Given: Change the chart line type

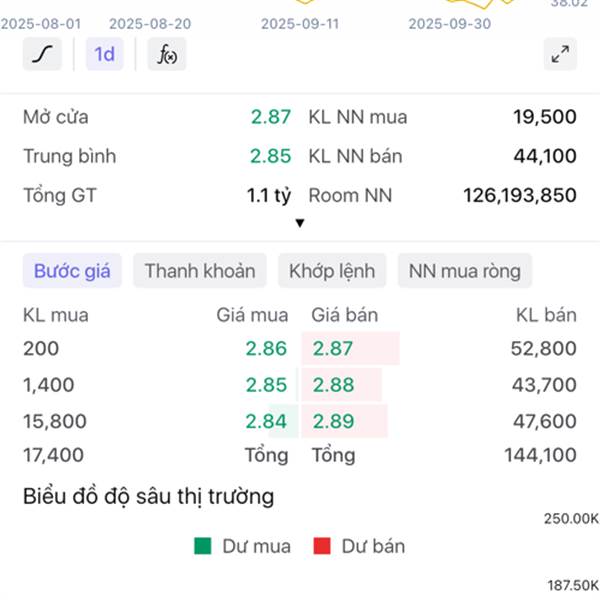Looking at the screenshot, I should point(42,54).
